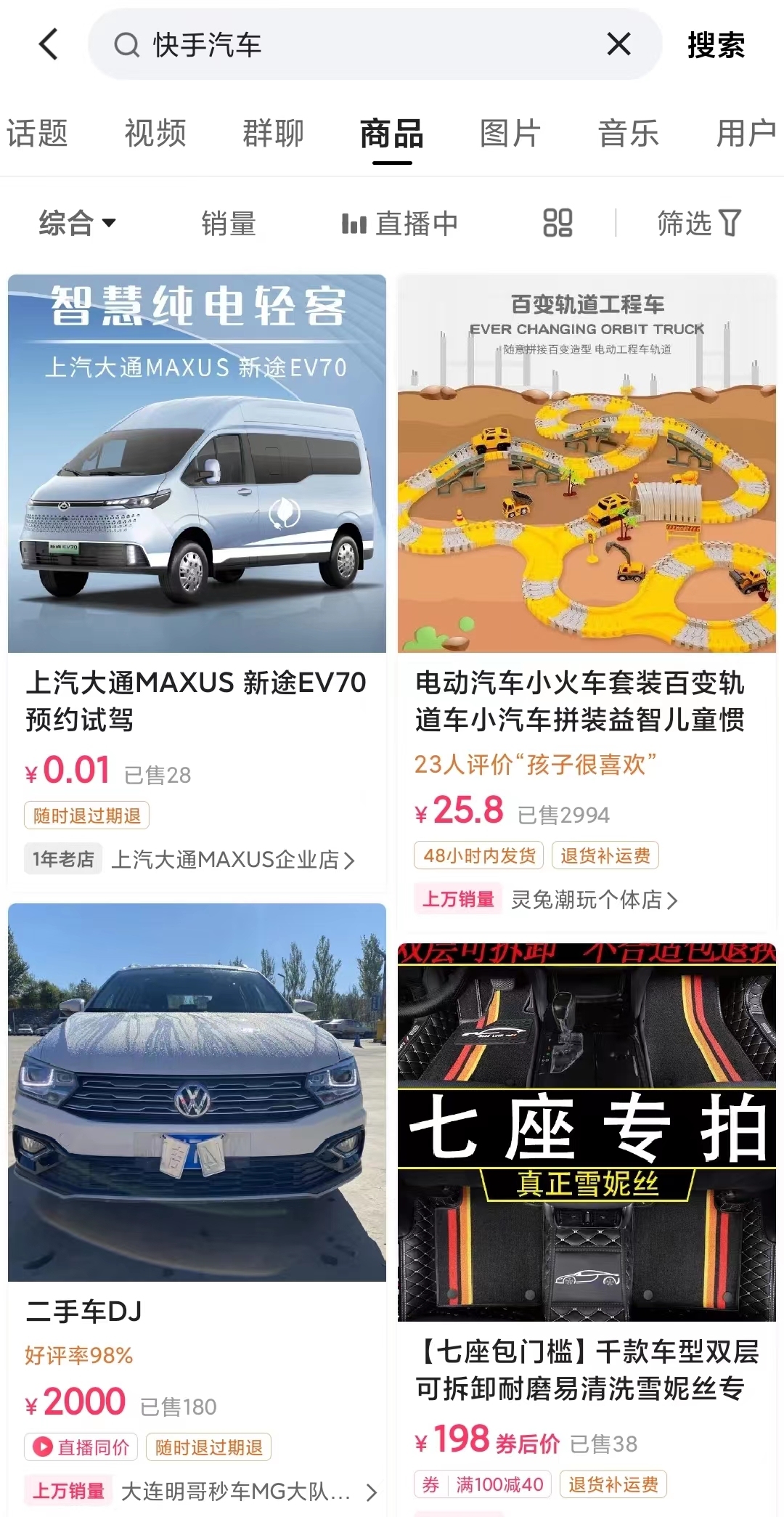Clear the search text with X

coord(618,44)
